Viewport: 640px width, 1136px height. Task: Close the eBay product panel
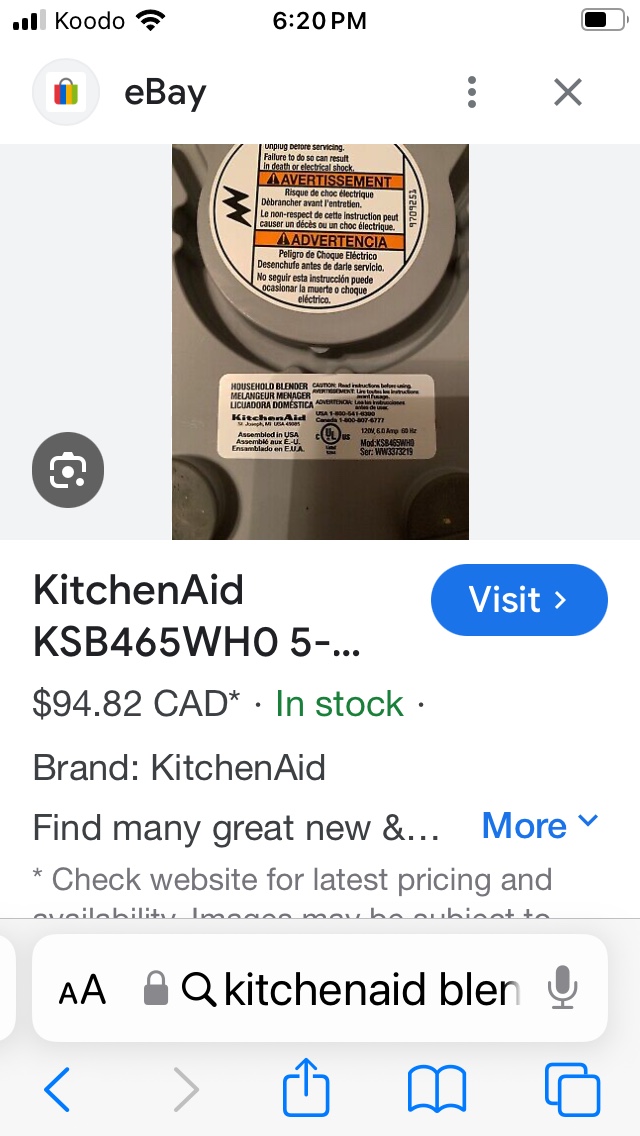pos(568,93)
